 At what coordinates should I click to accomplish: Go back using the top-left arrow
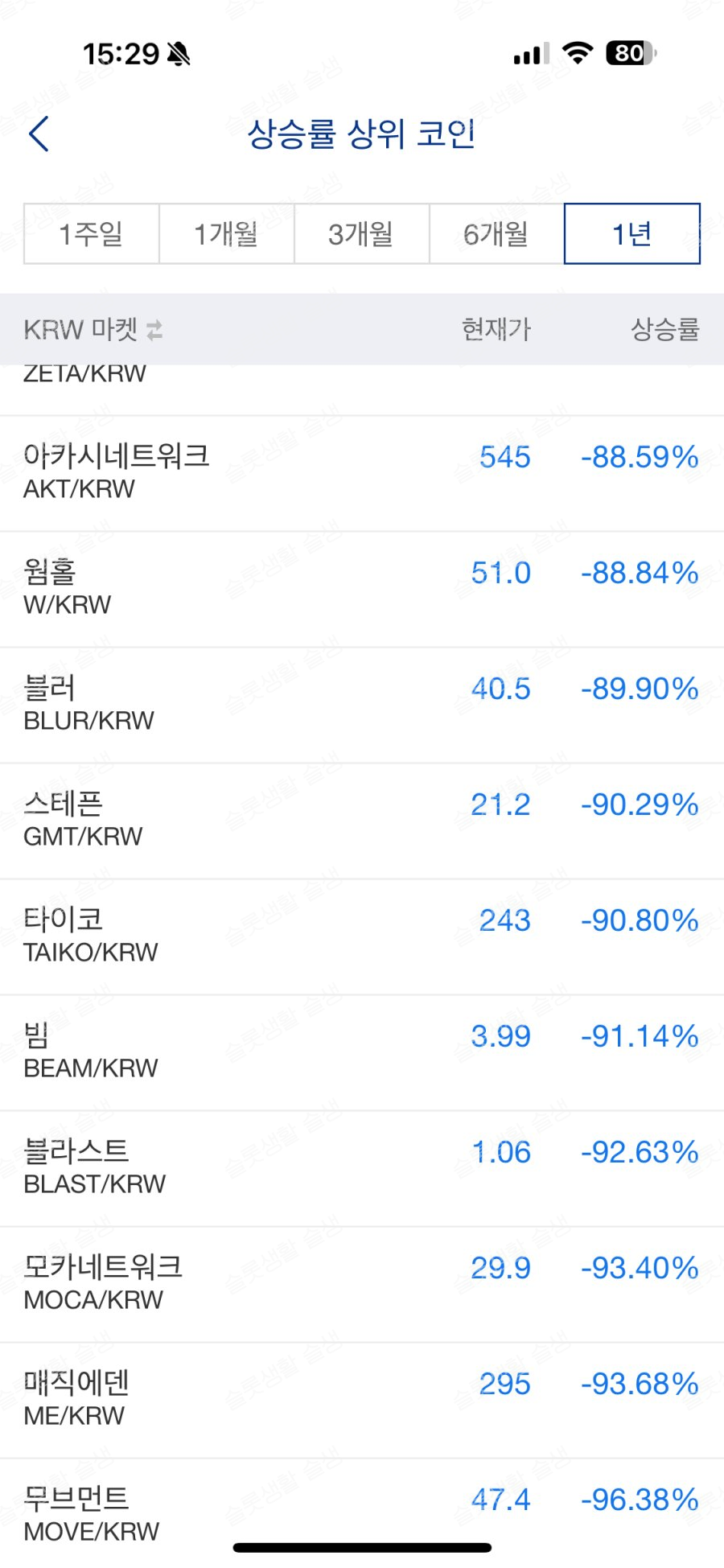pyautogui.click(x=39, y=134)
